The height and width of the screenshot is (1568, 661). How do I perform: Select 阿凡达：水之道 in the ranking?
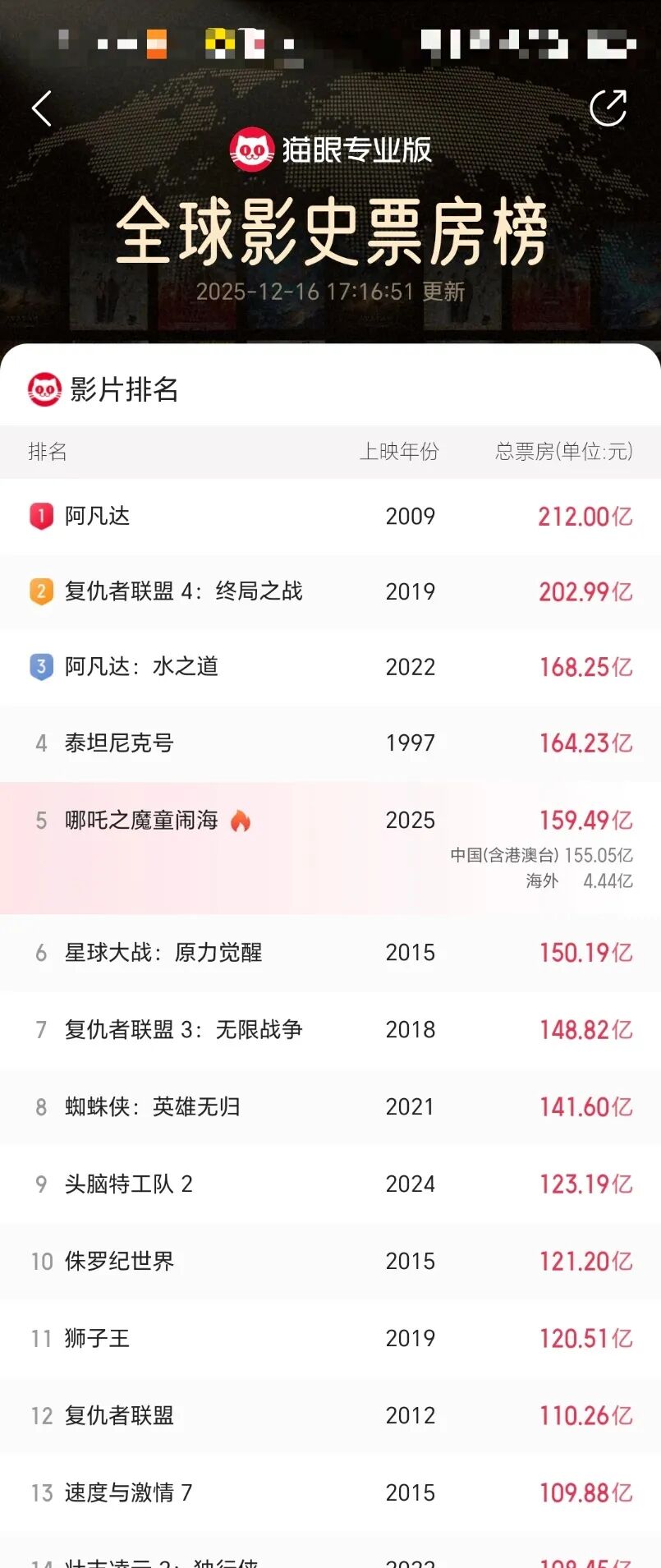coord(141,667)
